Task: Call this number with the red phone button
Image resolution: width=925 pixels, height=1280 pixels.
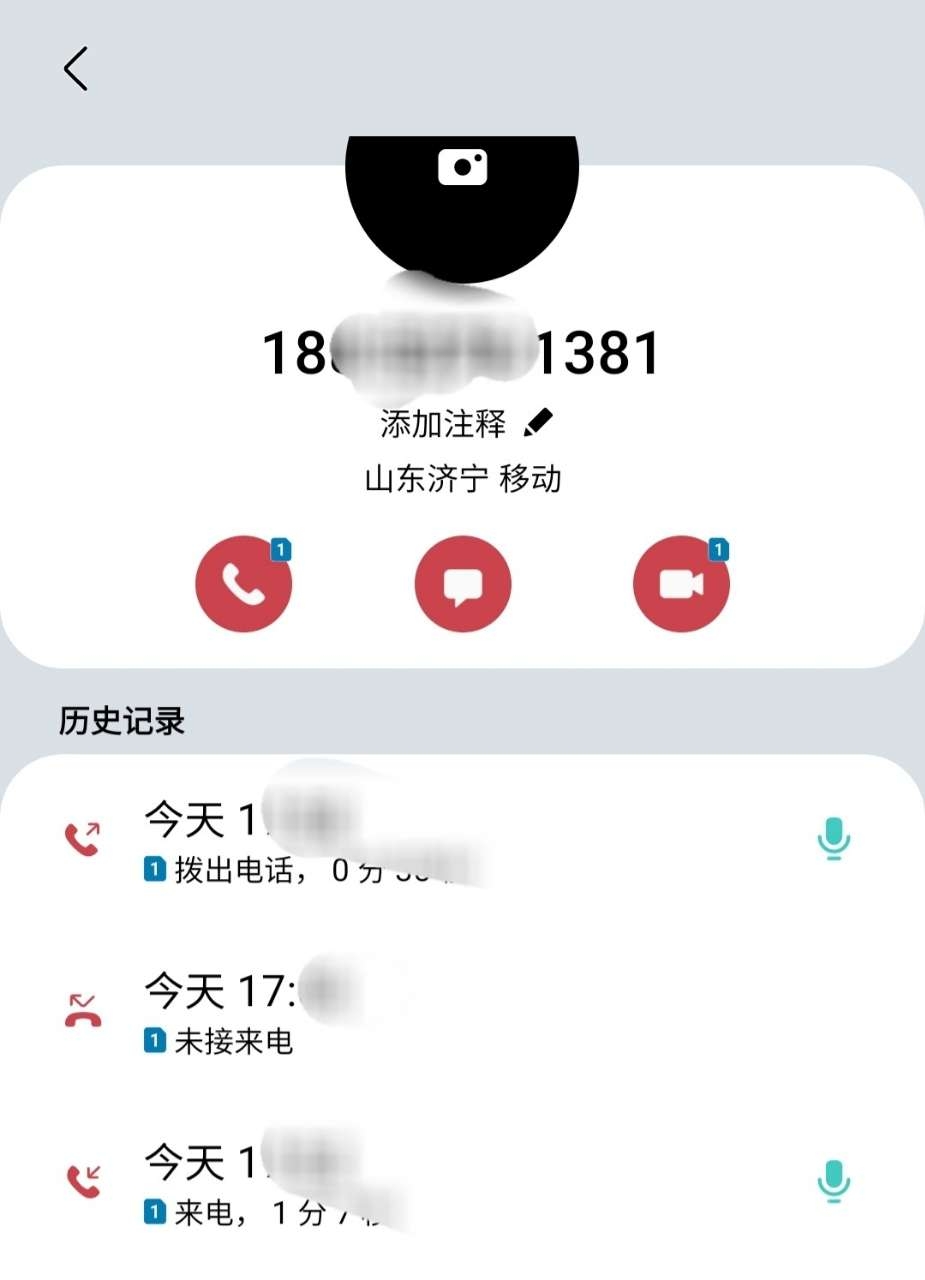Action: click(243, 585)
